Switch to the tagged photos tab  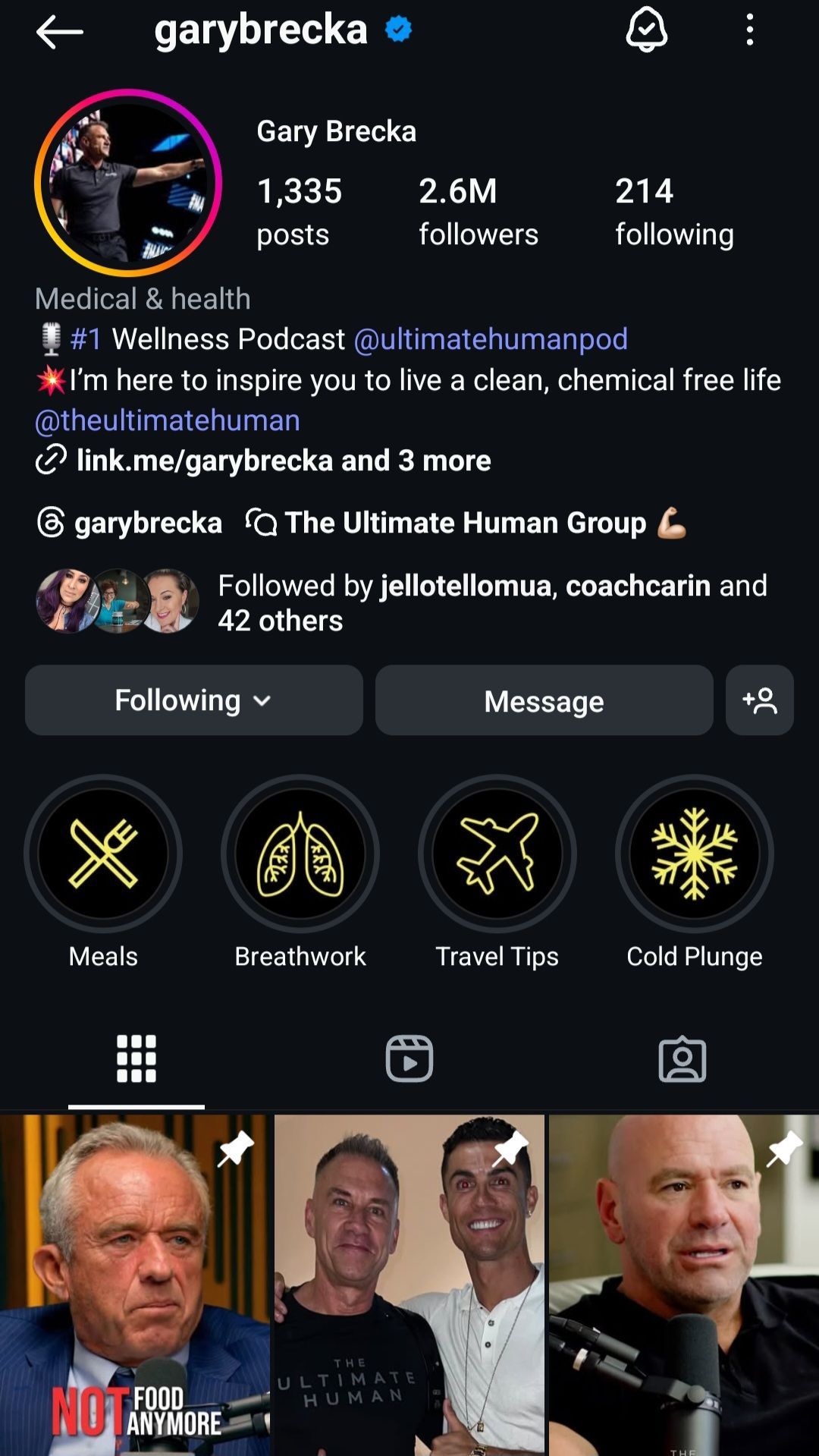click(682, 1058)
